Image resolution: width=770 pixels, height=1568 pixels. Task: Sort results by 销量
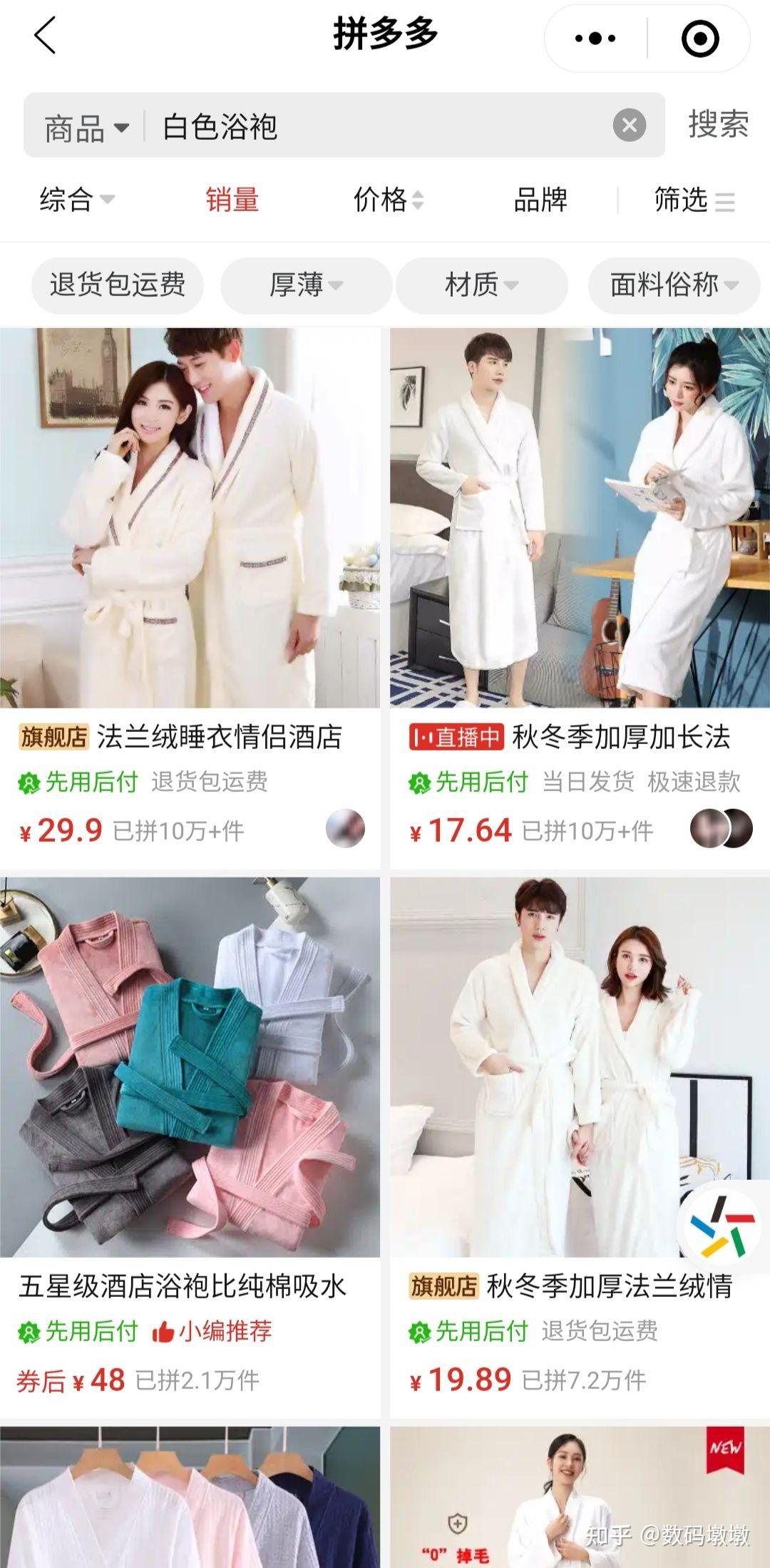pos(232,199)
